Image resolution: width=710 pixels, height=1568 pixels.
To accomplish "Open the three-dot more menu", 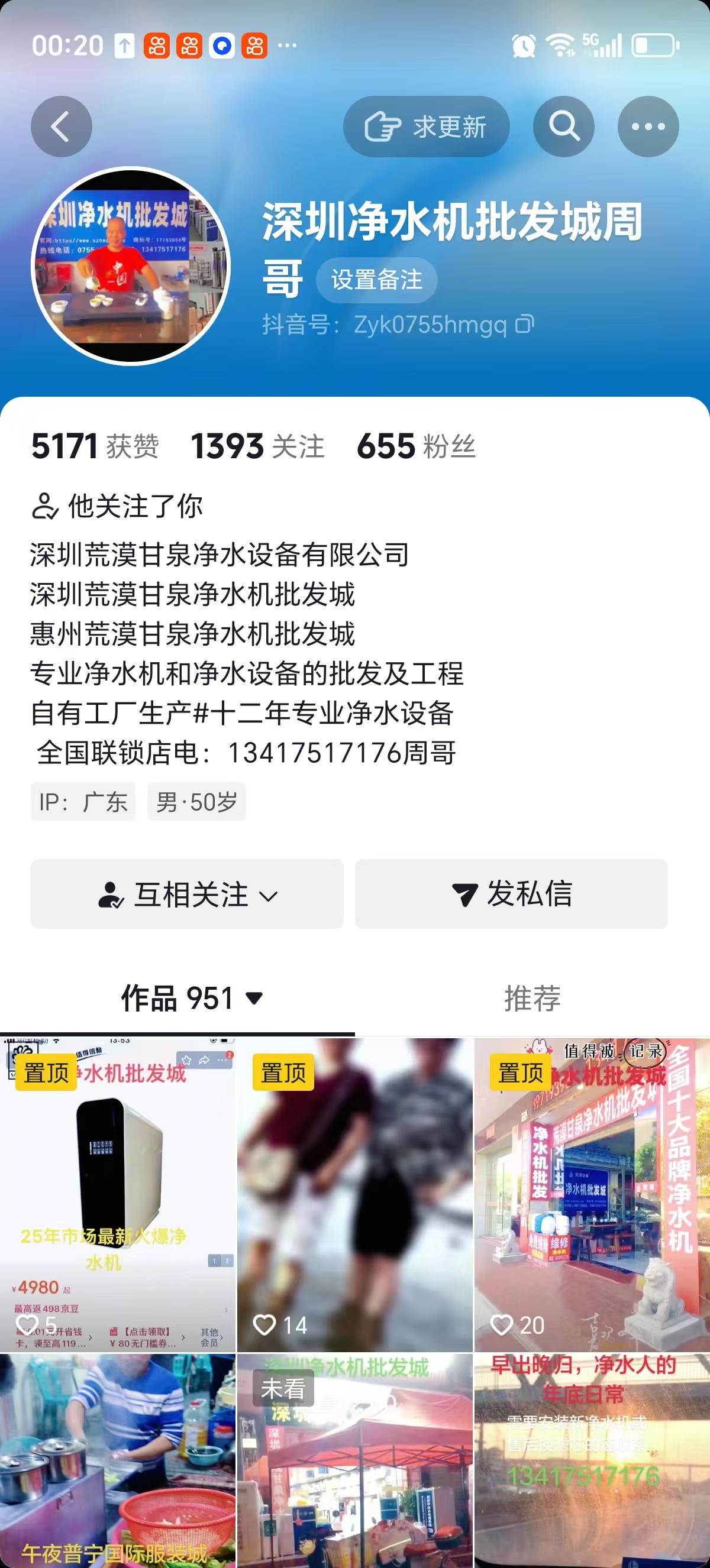I will tap(648, 127).
